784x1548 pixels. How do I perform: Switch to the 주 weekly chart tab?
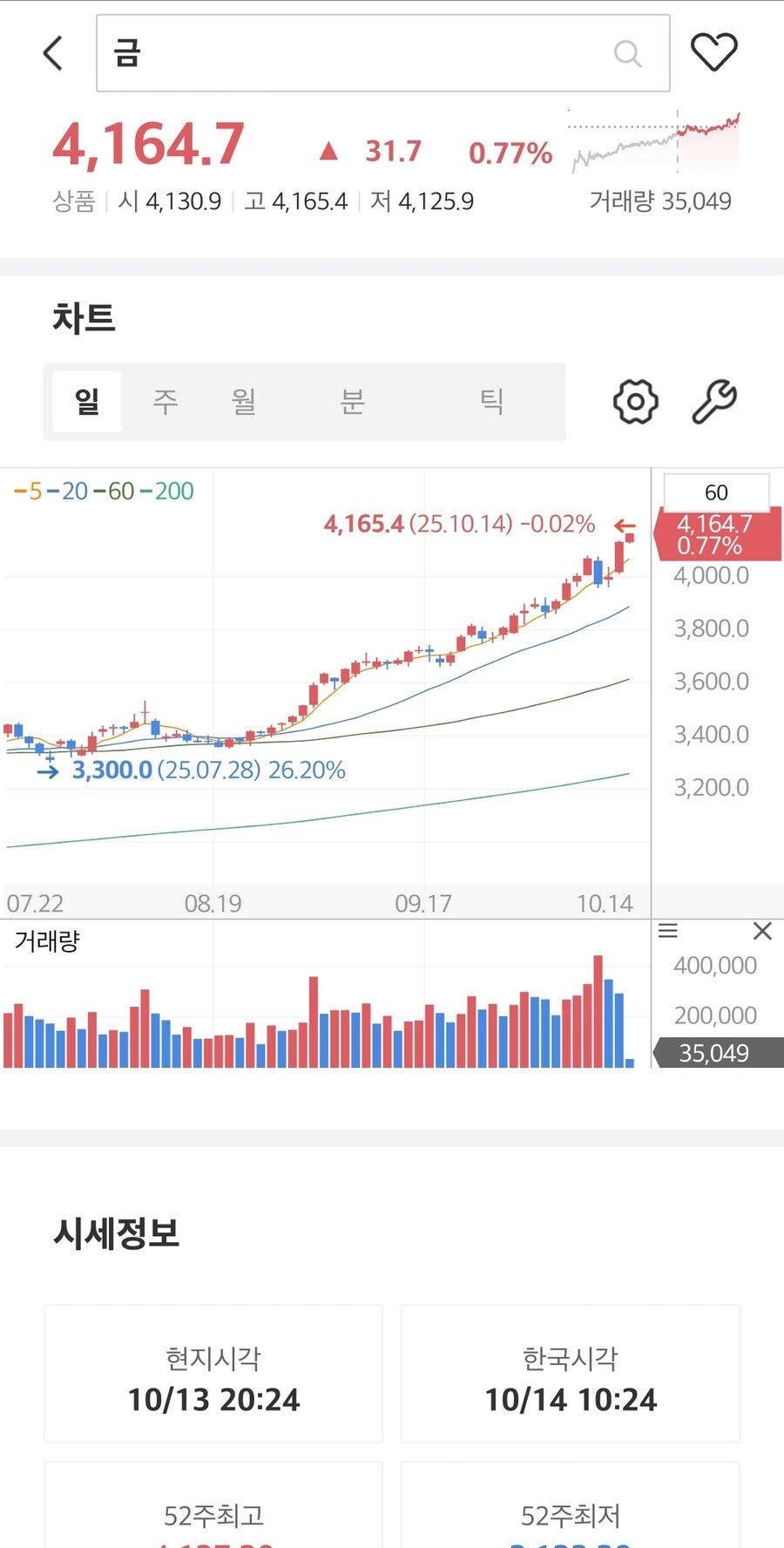[166, 402]
